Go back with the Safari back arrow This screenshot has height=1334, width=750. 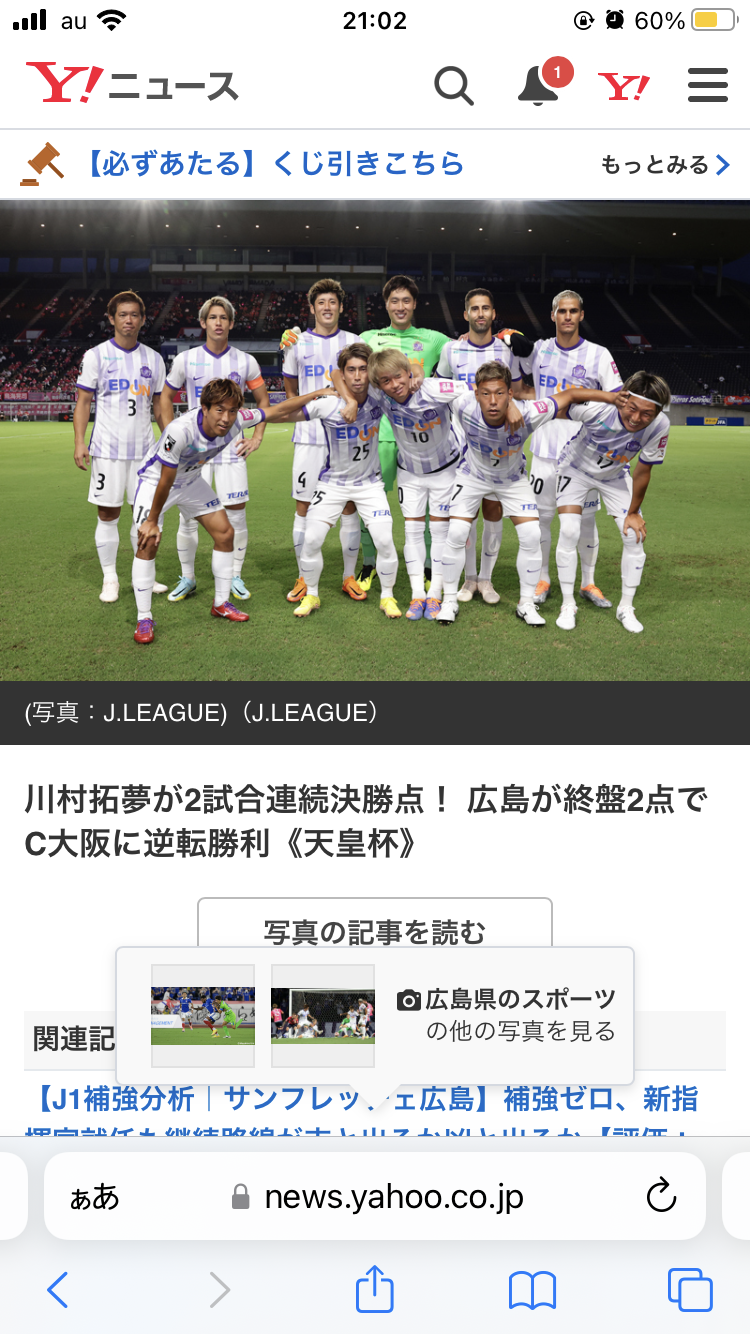click(x=58, y=1290)
